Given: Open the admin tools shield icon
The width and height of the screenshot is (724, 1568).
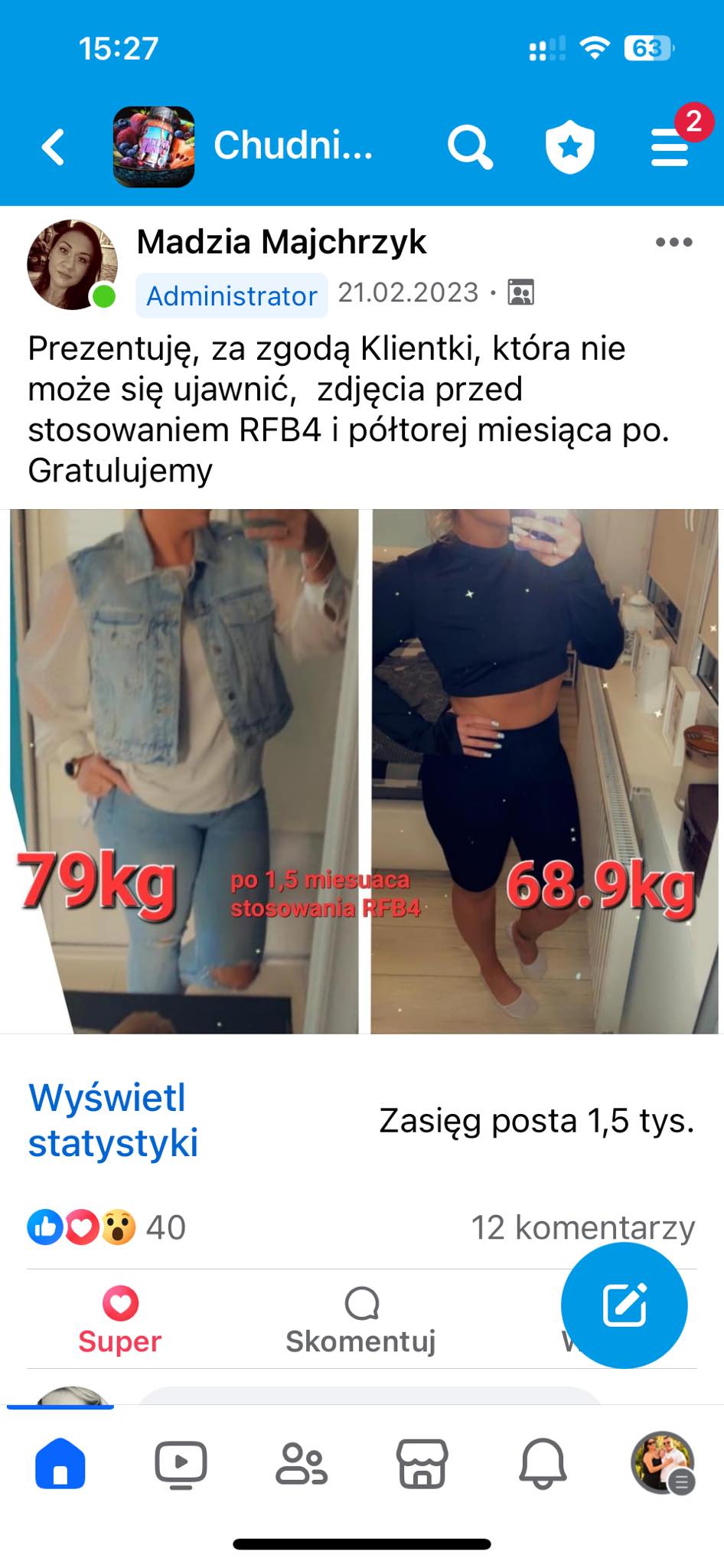Looking at the screenshot, I should click(569, 147).
